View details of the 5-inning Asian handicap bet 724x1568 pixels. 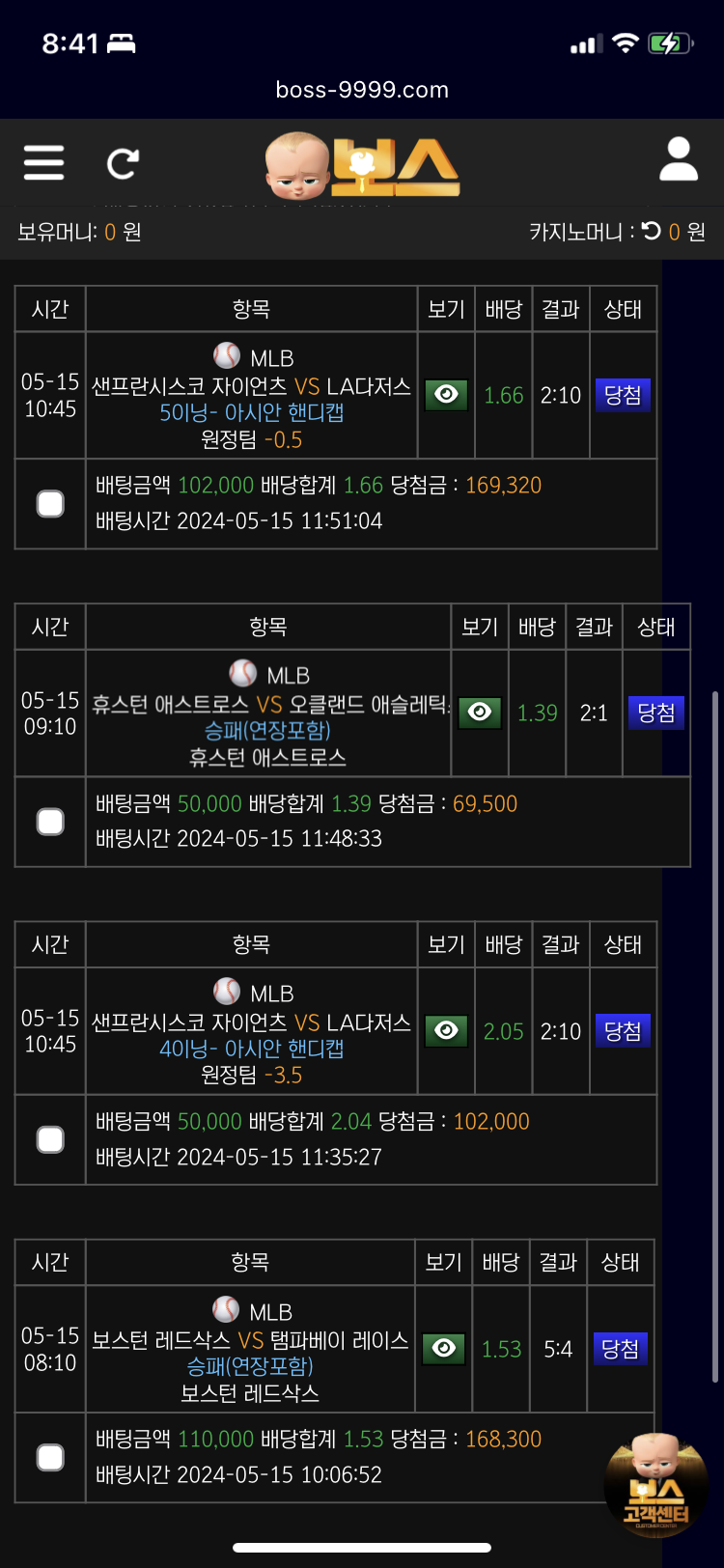point(446,395)
